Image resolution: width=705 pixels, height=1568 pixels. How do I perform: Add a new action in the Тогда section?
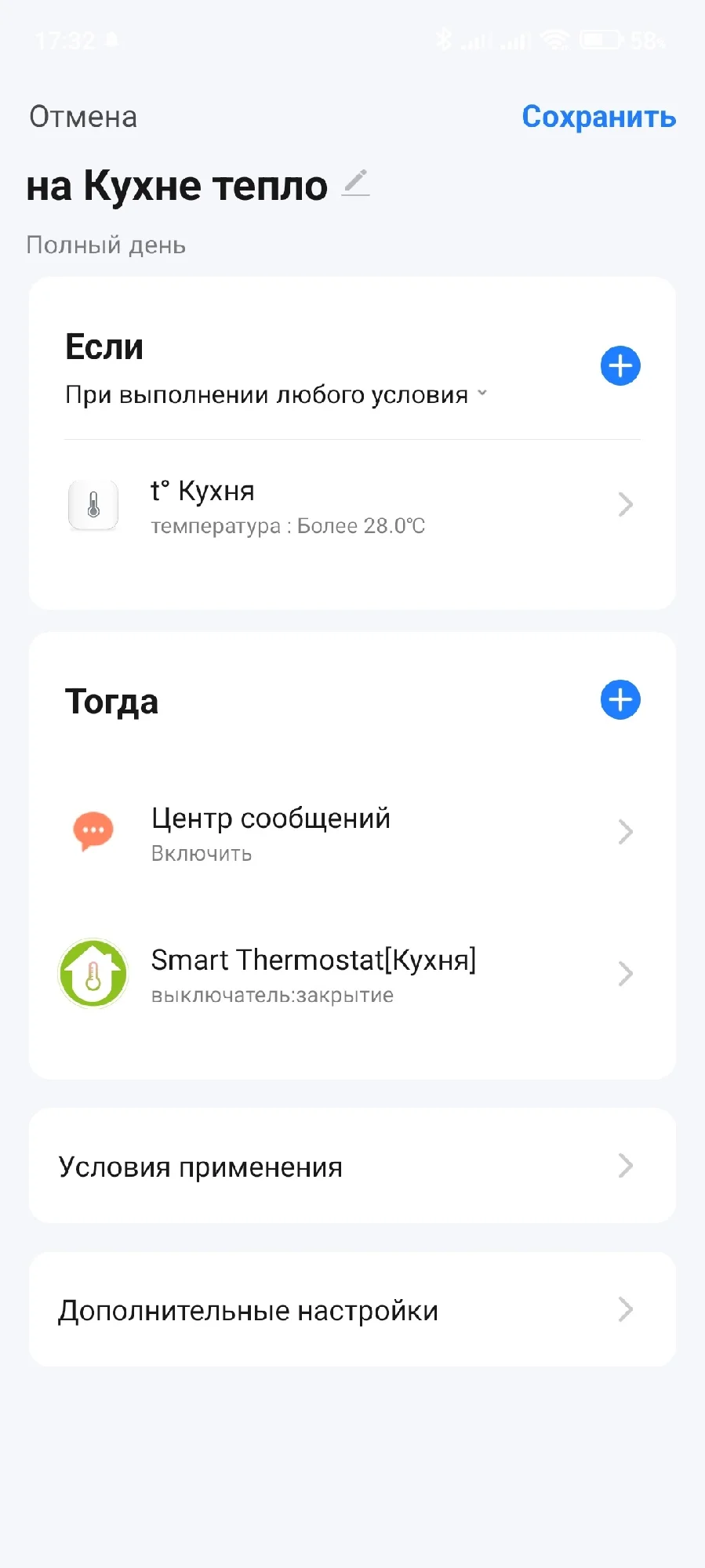(x=620, y=700)
